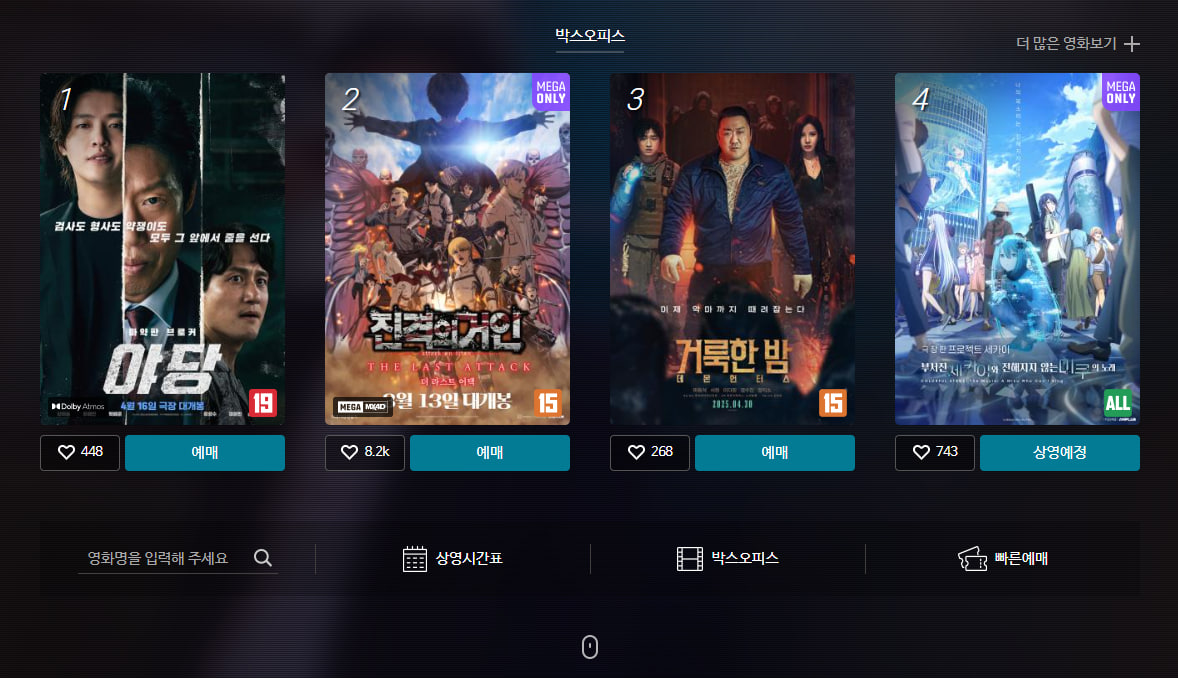Open the 박스오피스 link with film icon
The height and width of the screenshot is (678, 1178).
coord(727,558)
